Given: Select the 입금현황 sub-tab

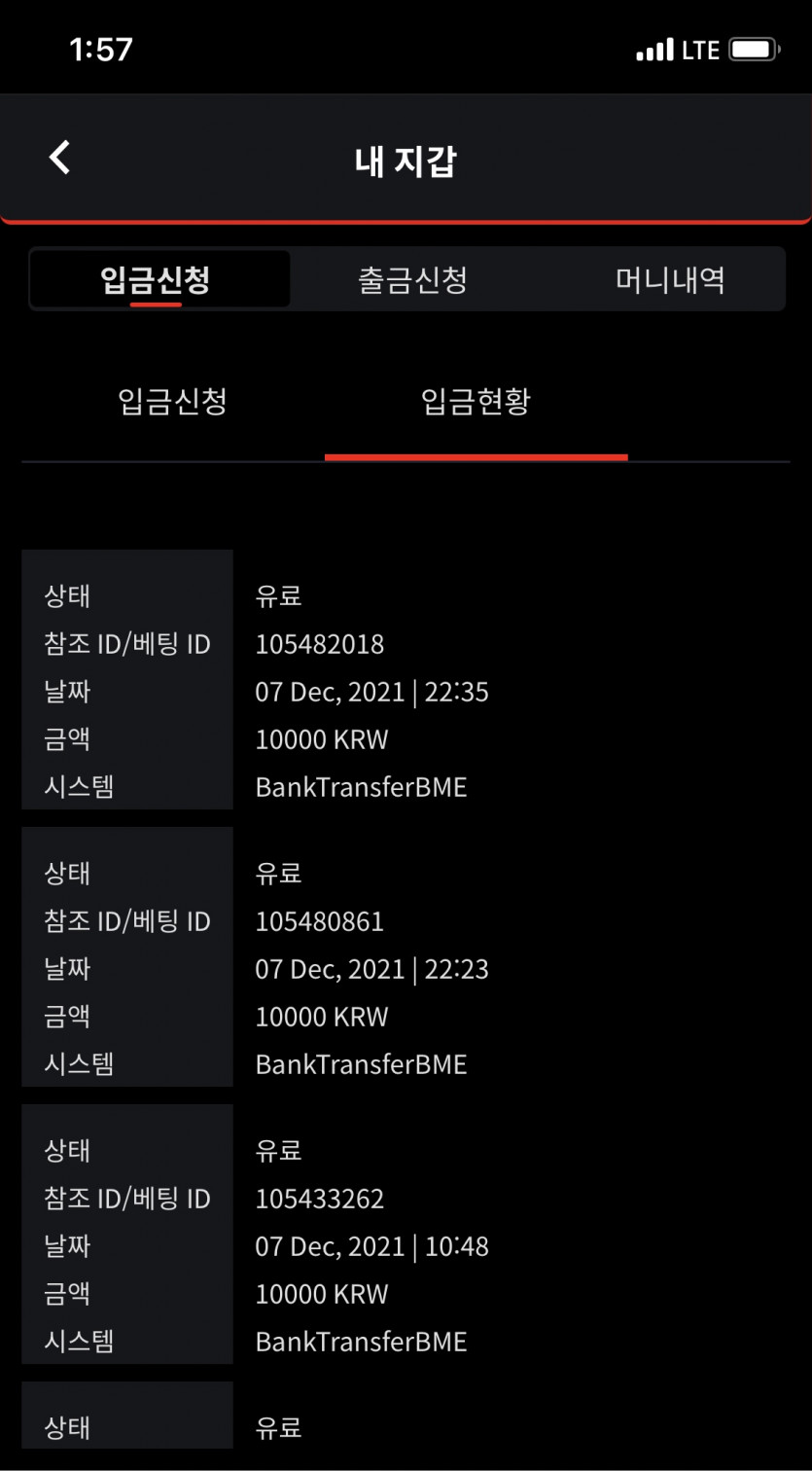Looking at the screenshot, I should [x=477, y=402].
